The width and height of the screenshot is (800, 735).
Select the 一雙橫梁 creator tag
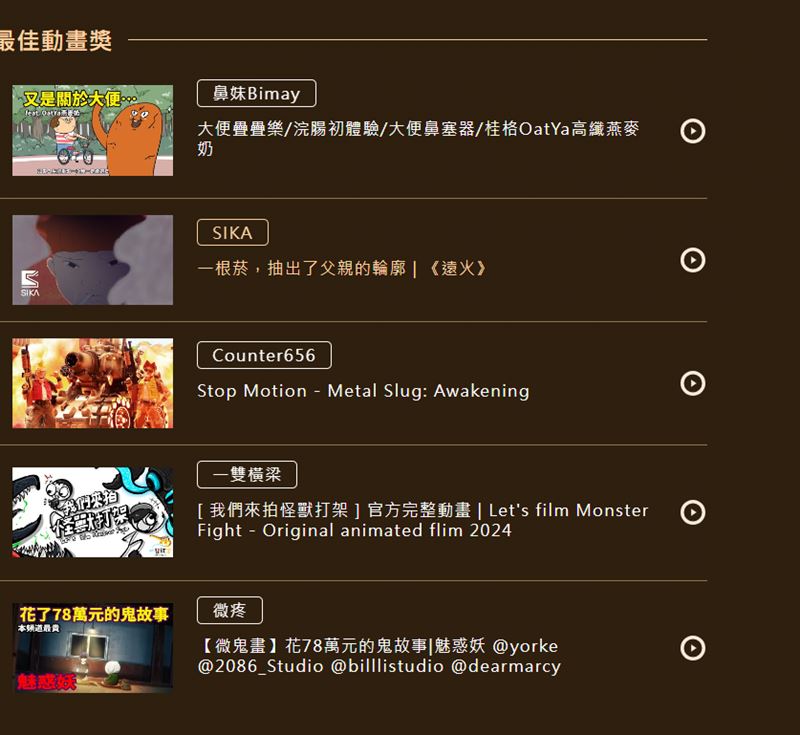pyautogui.click(x=246, y=475)
